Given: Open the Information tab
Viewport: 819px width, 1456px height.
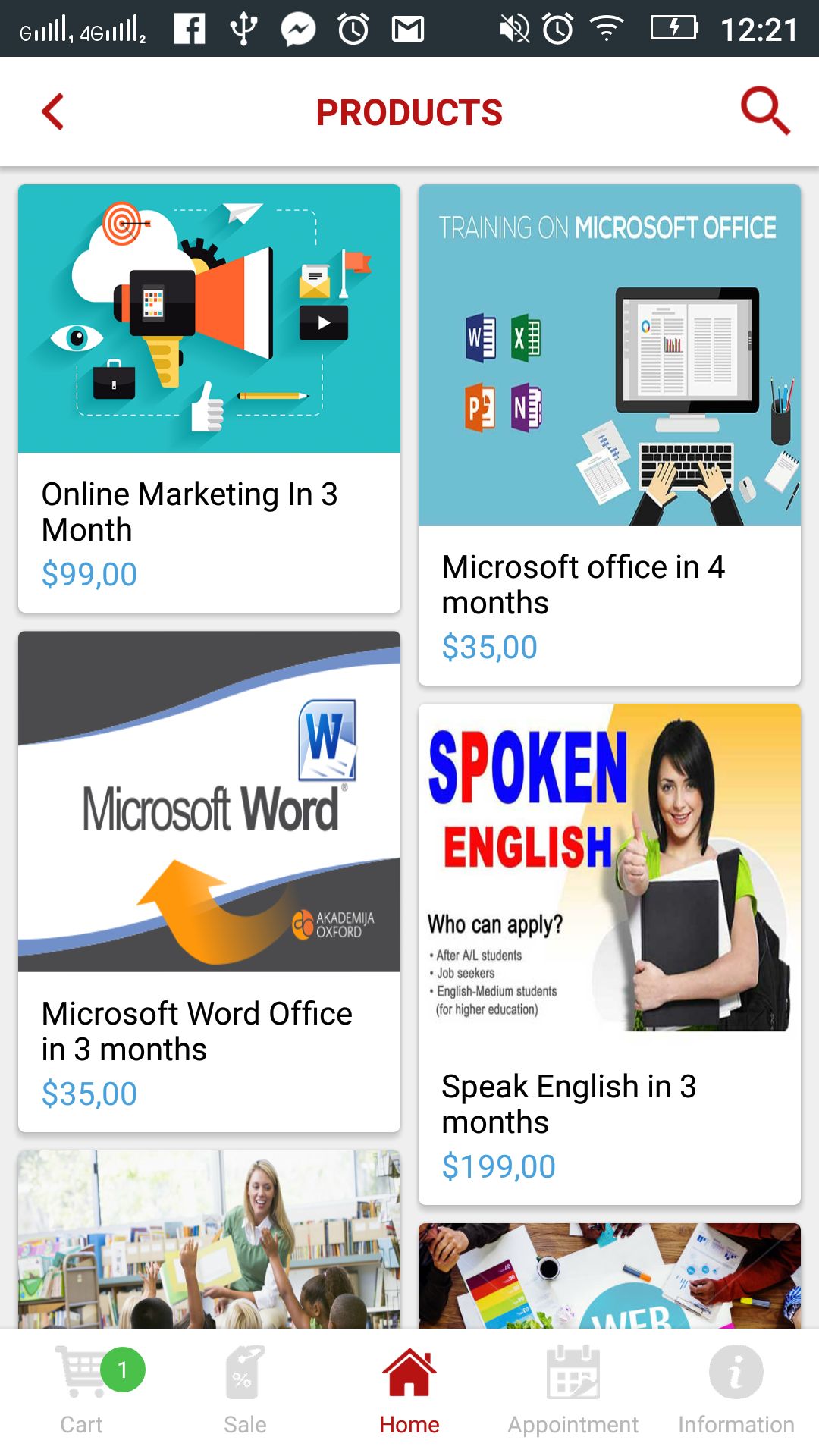Looking at the screenshot, I should pos(736,1392).
